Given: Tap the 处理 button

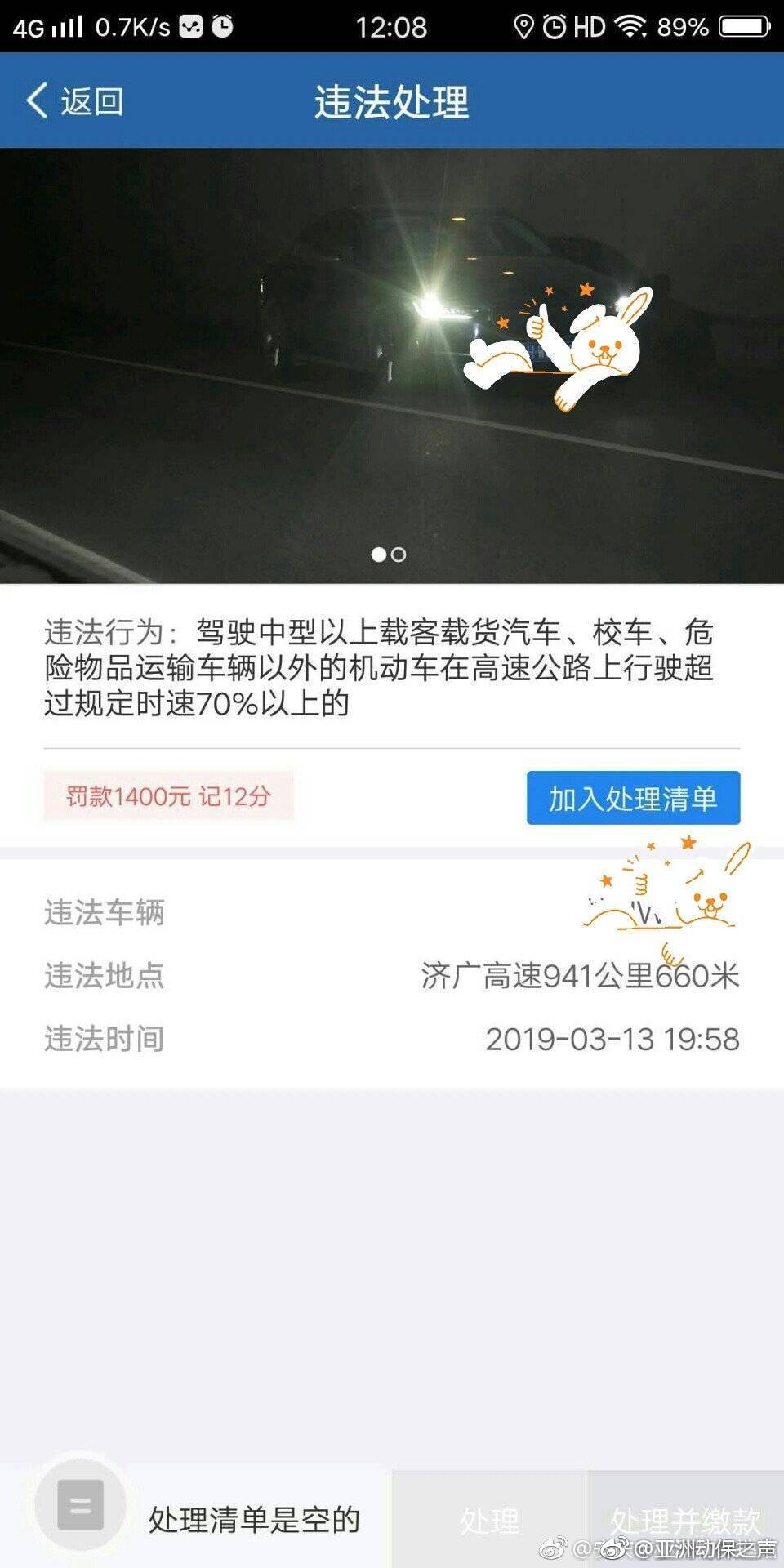Looking at the screenshot, I should tap(489, 1520).
